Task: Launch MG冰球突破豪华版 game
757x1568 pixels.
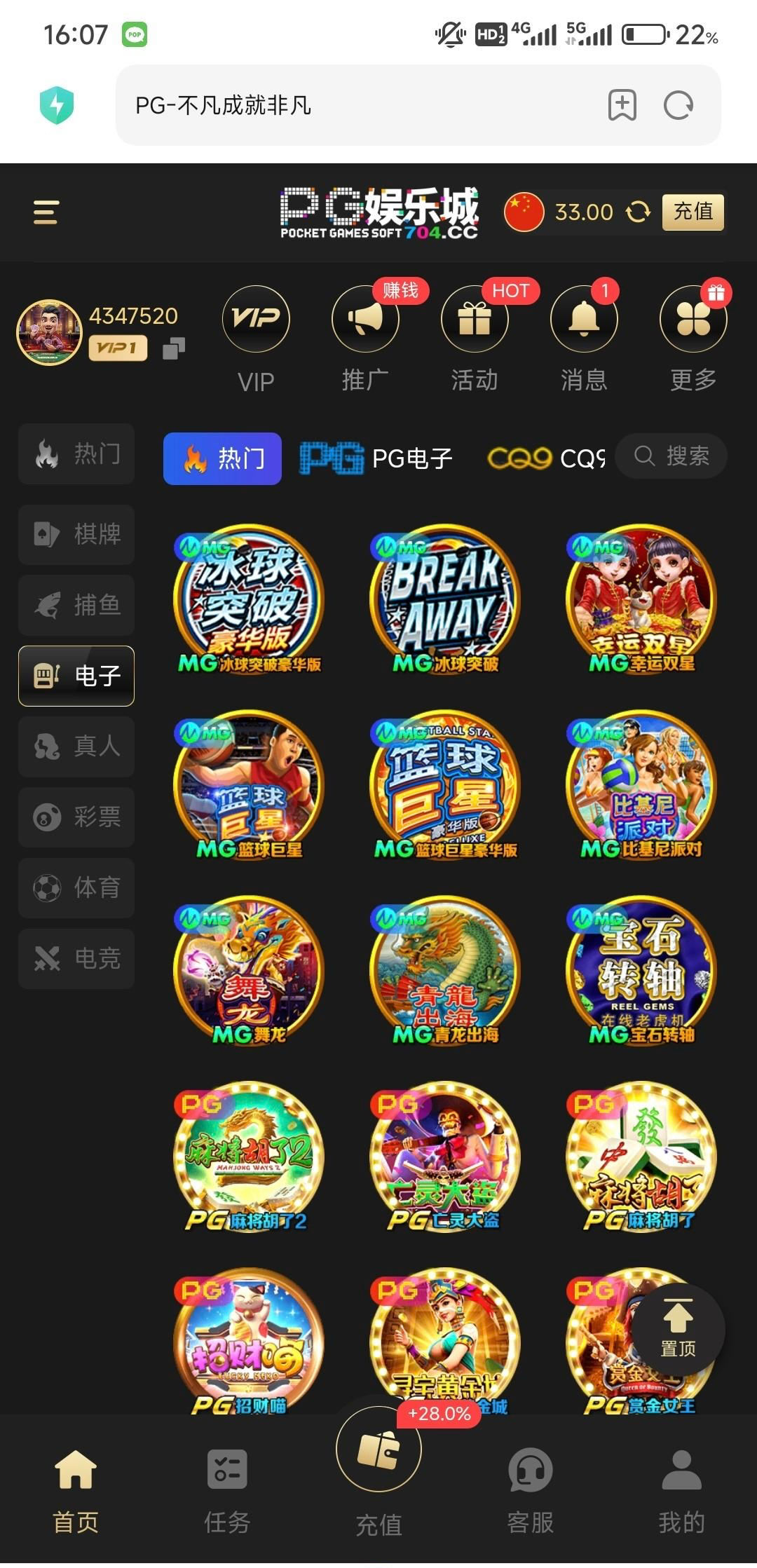Action: [x=249, y=599]
